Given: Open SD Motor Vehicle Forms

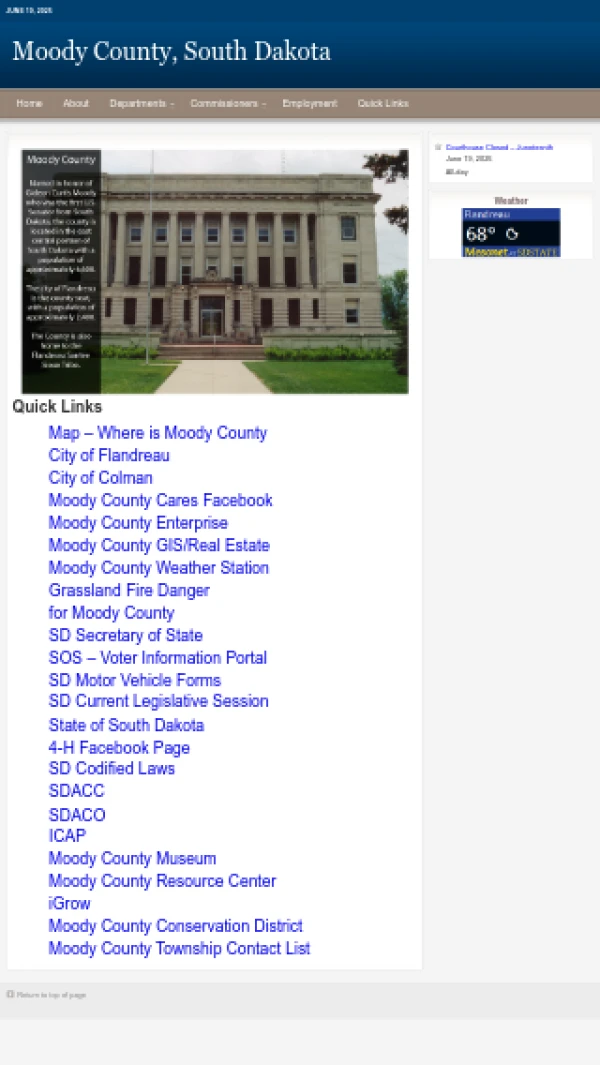Looking at the screenshot, I should 134,680.
